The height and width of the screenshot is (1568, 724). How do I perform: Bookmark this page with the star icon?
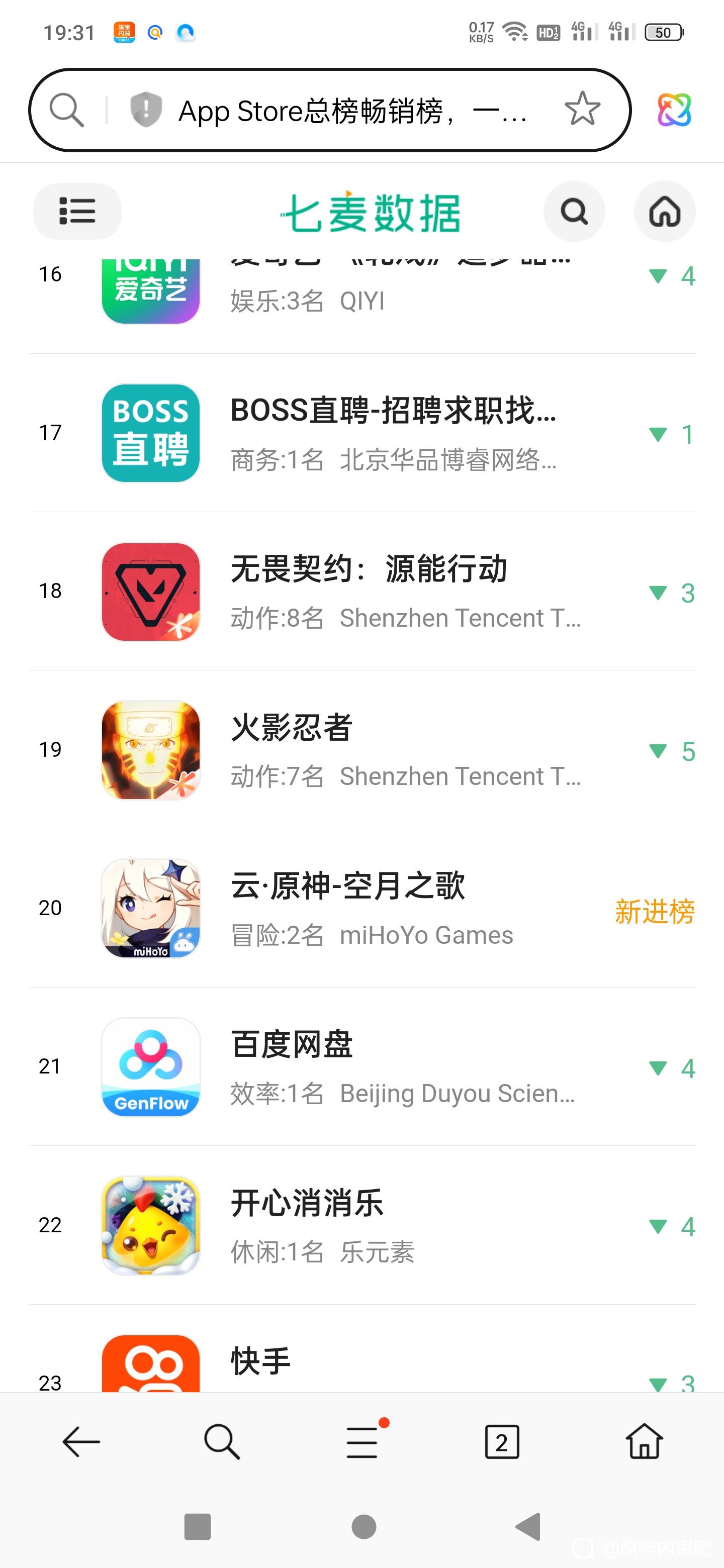[x=582, y=110]
